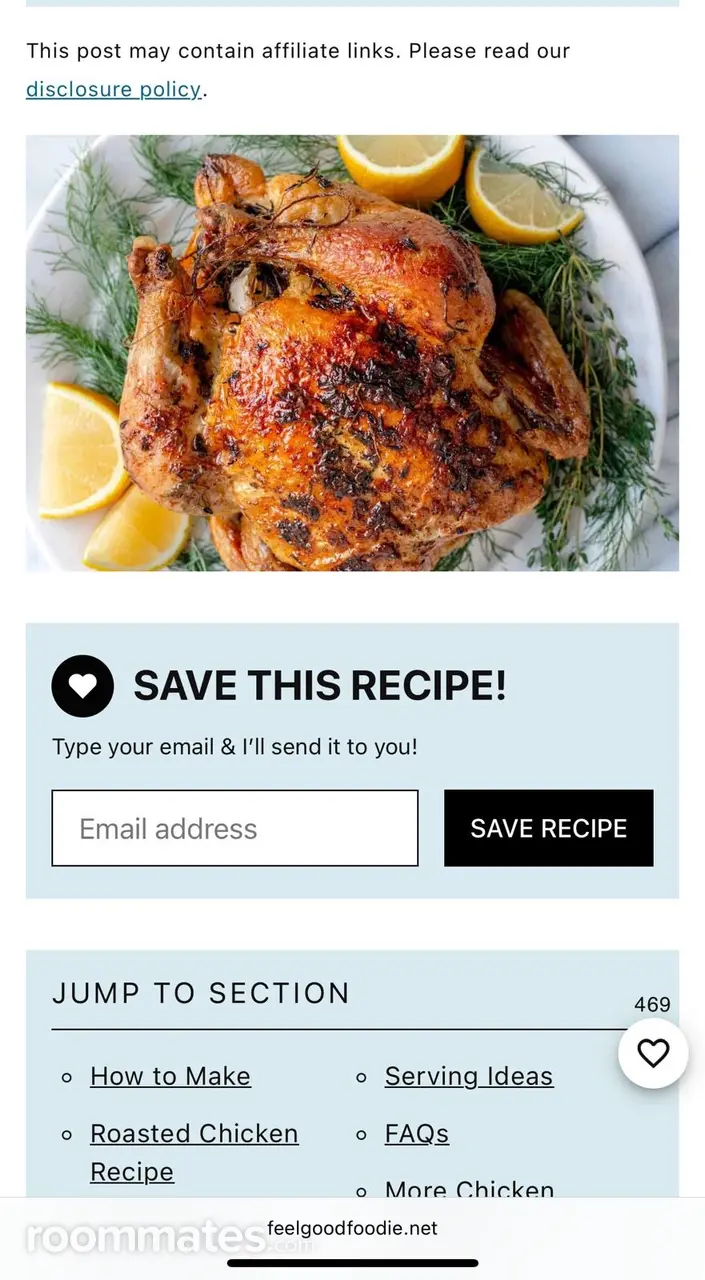Open the disclosure policy link
Image resolution: width=705 pixels, height=1280 pixels.
113,89
